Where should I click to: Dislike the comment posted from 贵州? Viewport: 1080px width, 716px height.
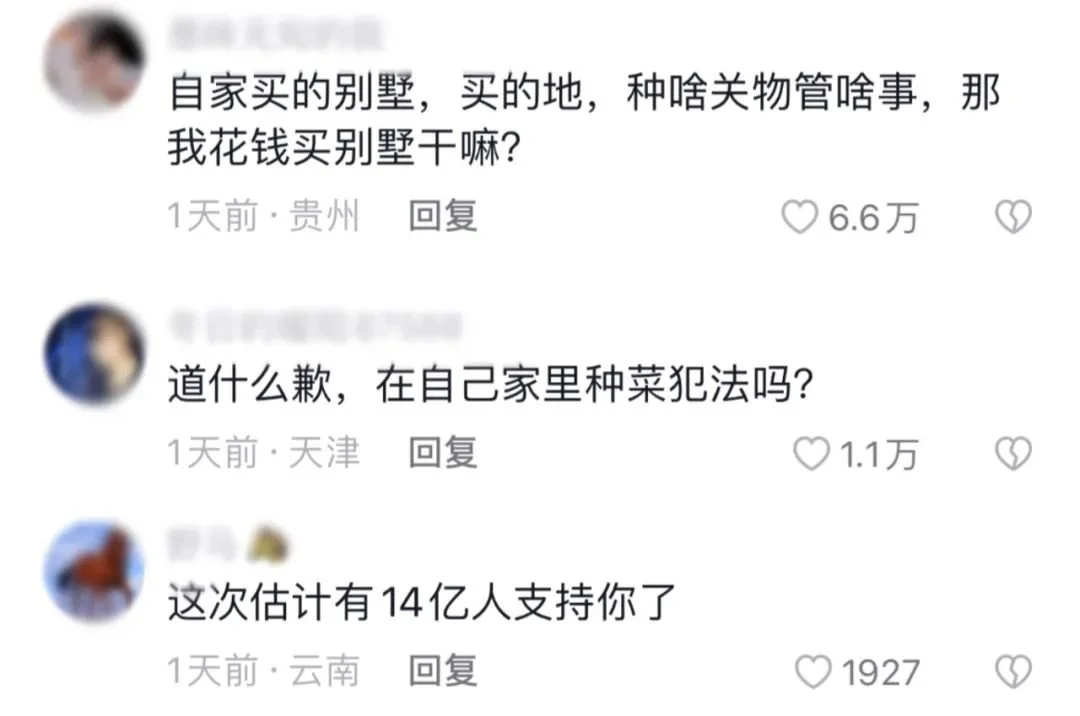pyautogui.click(x=1013, y=217)
